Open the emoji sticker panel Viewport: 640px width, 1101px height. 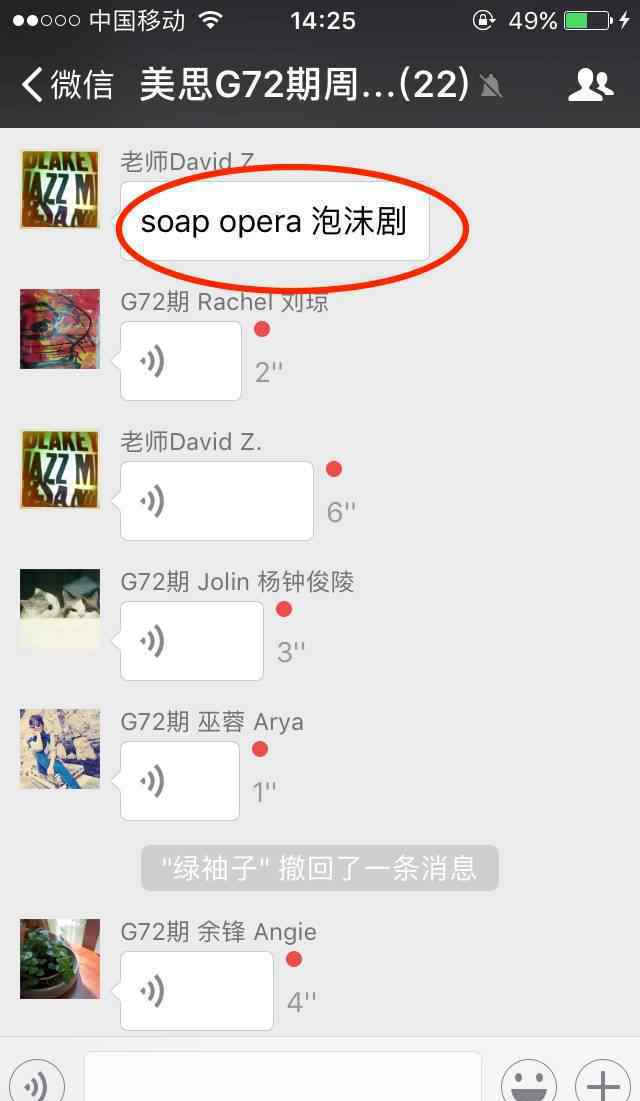pyautogui.click(x=529, y=1084)
